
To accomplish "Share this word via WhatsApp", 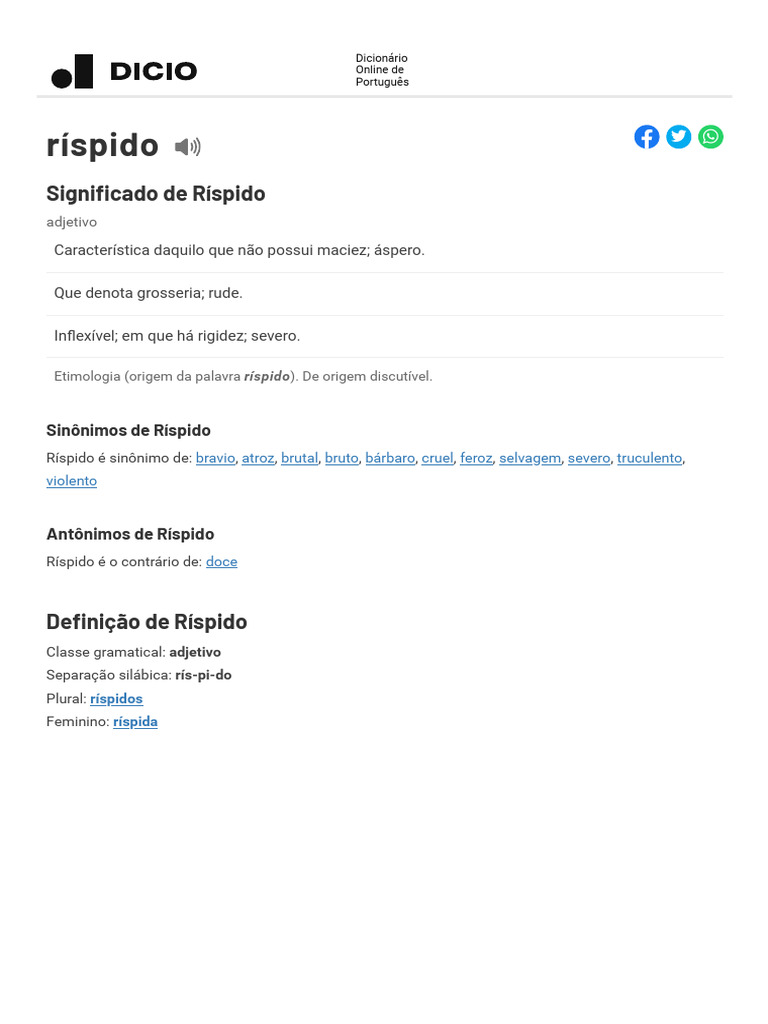I will pos(711,136).
